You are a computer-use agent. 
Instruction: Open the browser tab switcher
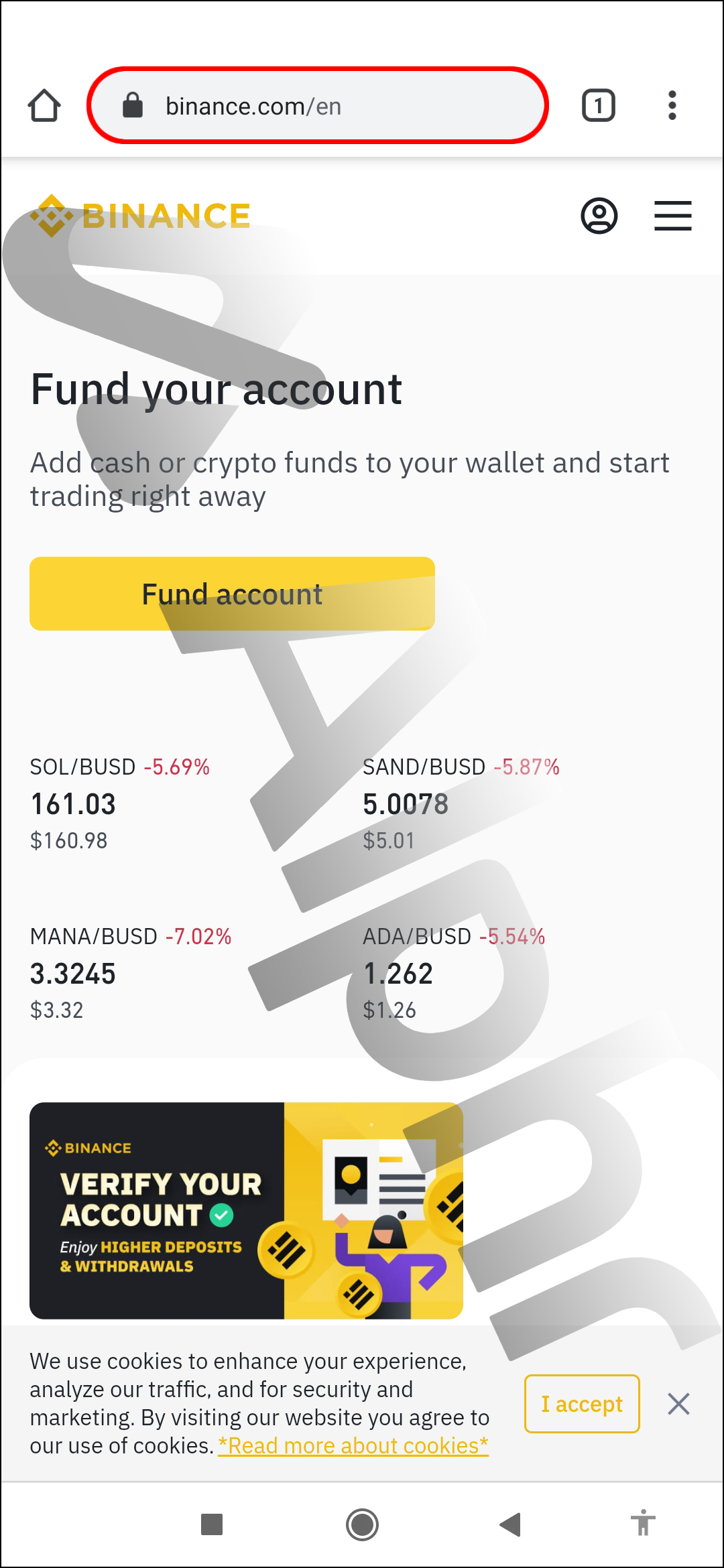click(x=599, y=105)
